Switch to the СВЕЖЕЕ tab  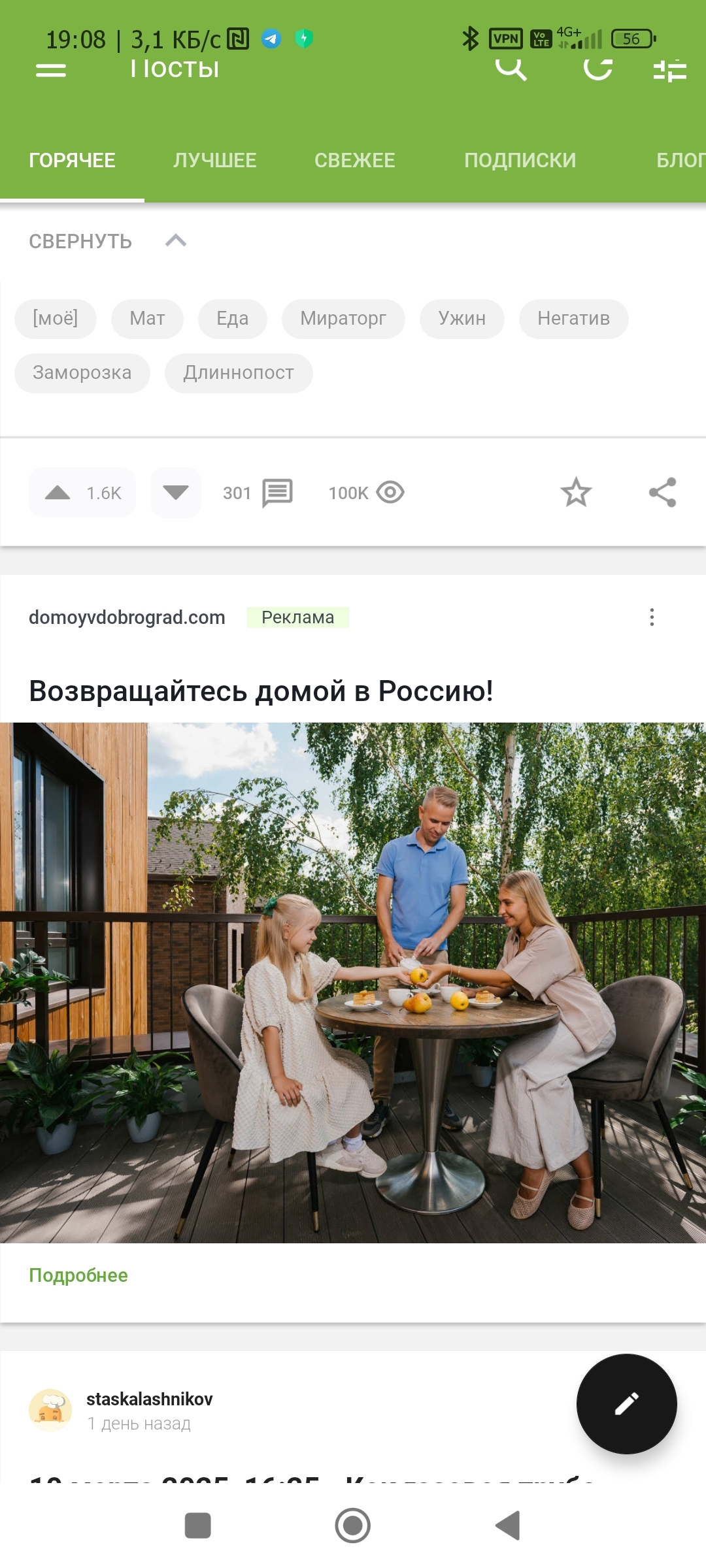[x=354, y=160]
